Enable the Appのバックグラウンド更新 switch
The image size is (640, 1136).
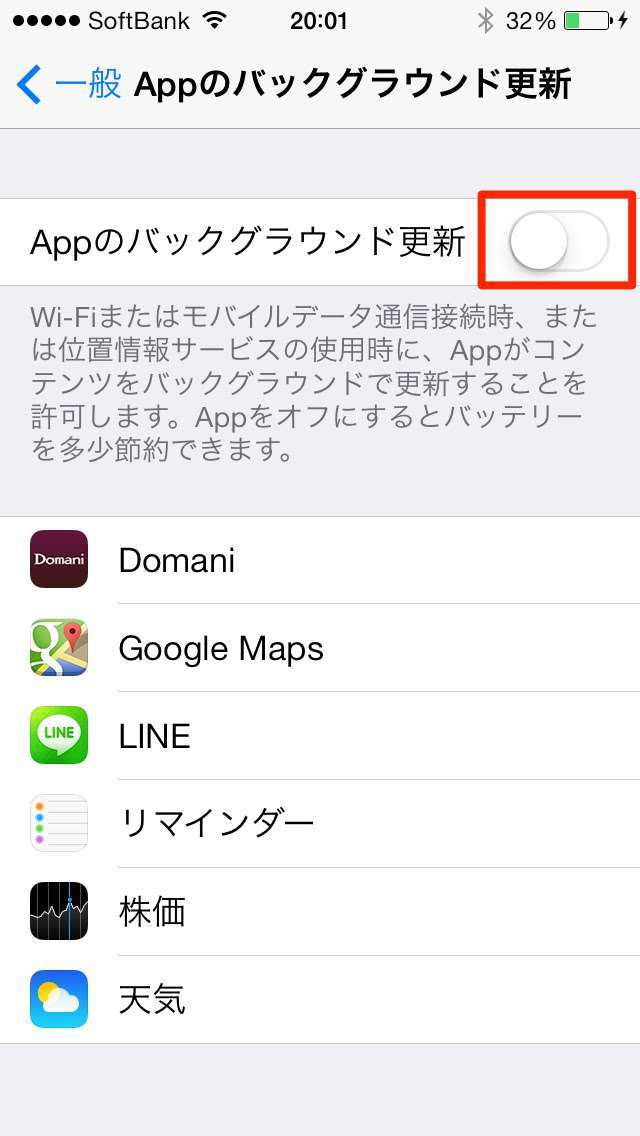tap(558, 241)
